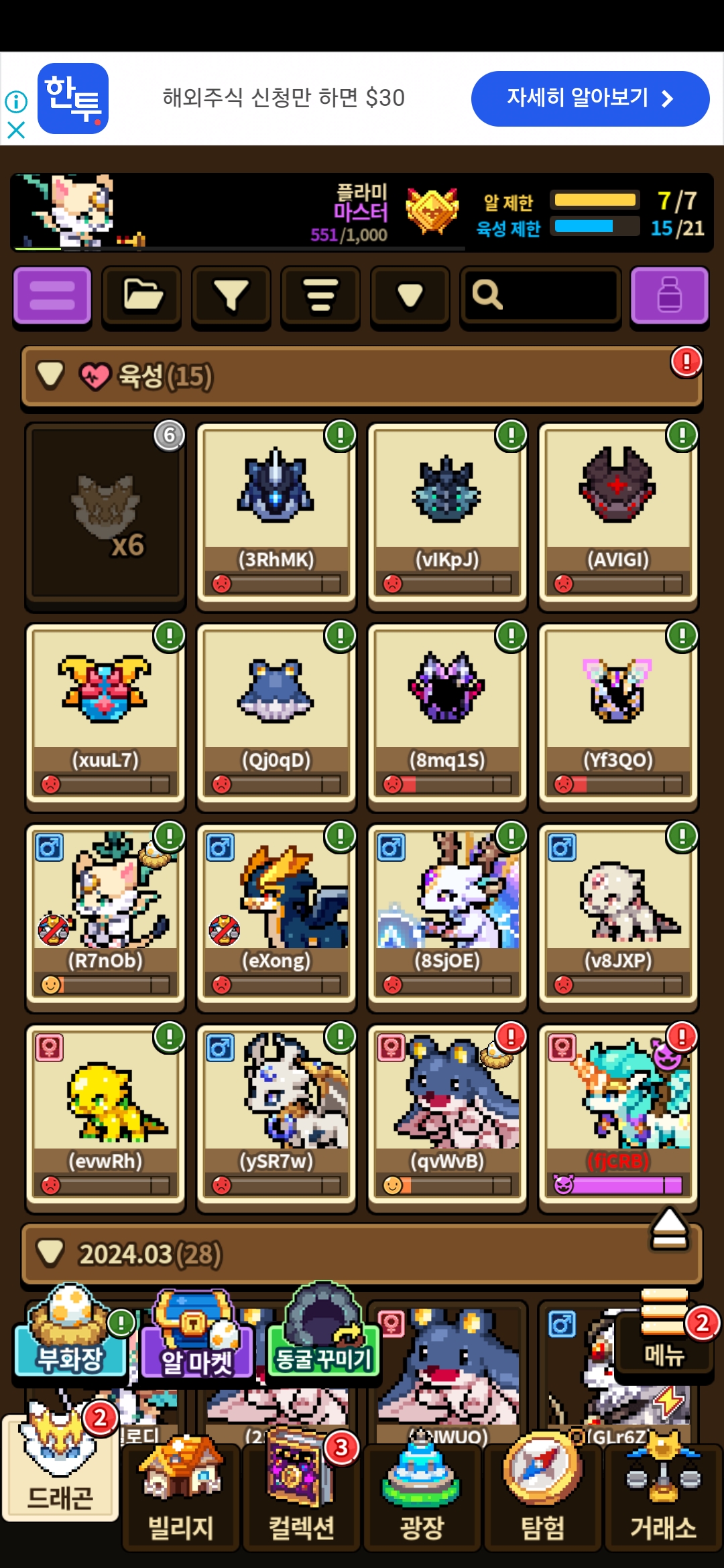Open the 메뉴 menu button
Viewport: 724px width, 1568px height.
[664, 1333]
